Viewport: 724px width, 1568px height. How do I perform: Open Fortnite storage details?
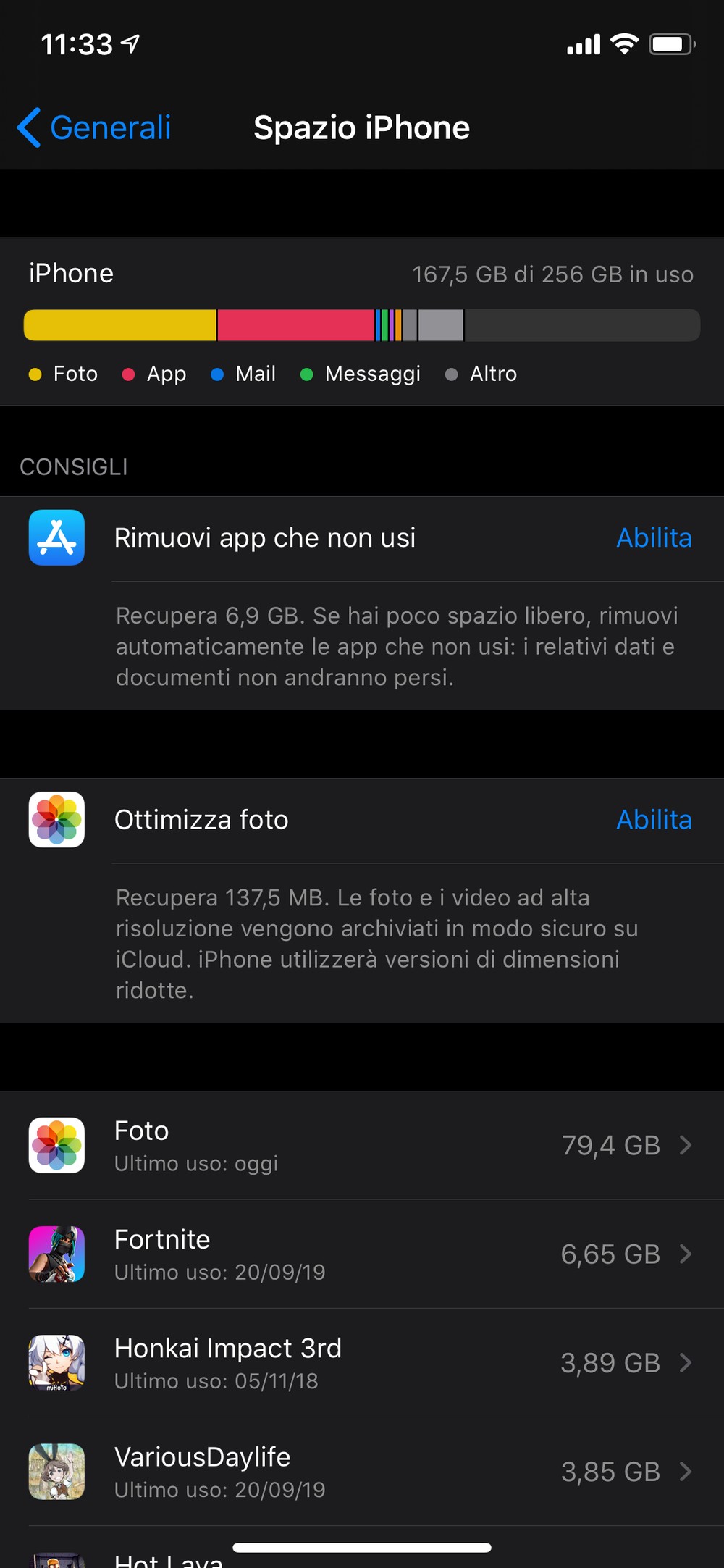tap(362, 1254)
